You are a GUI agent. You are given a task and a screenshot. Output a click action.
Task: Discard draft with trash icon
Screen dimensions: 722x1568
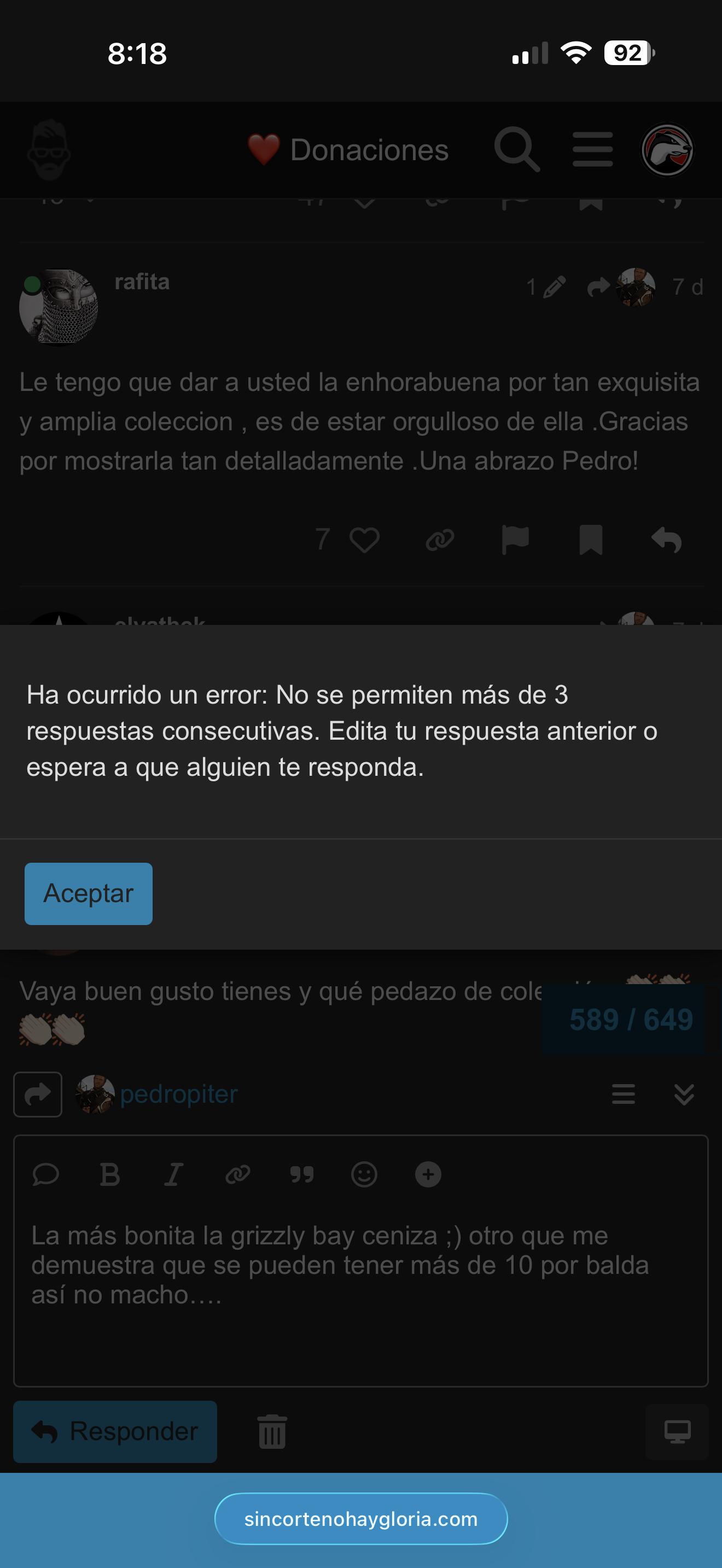[272, 1431]
